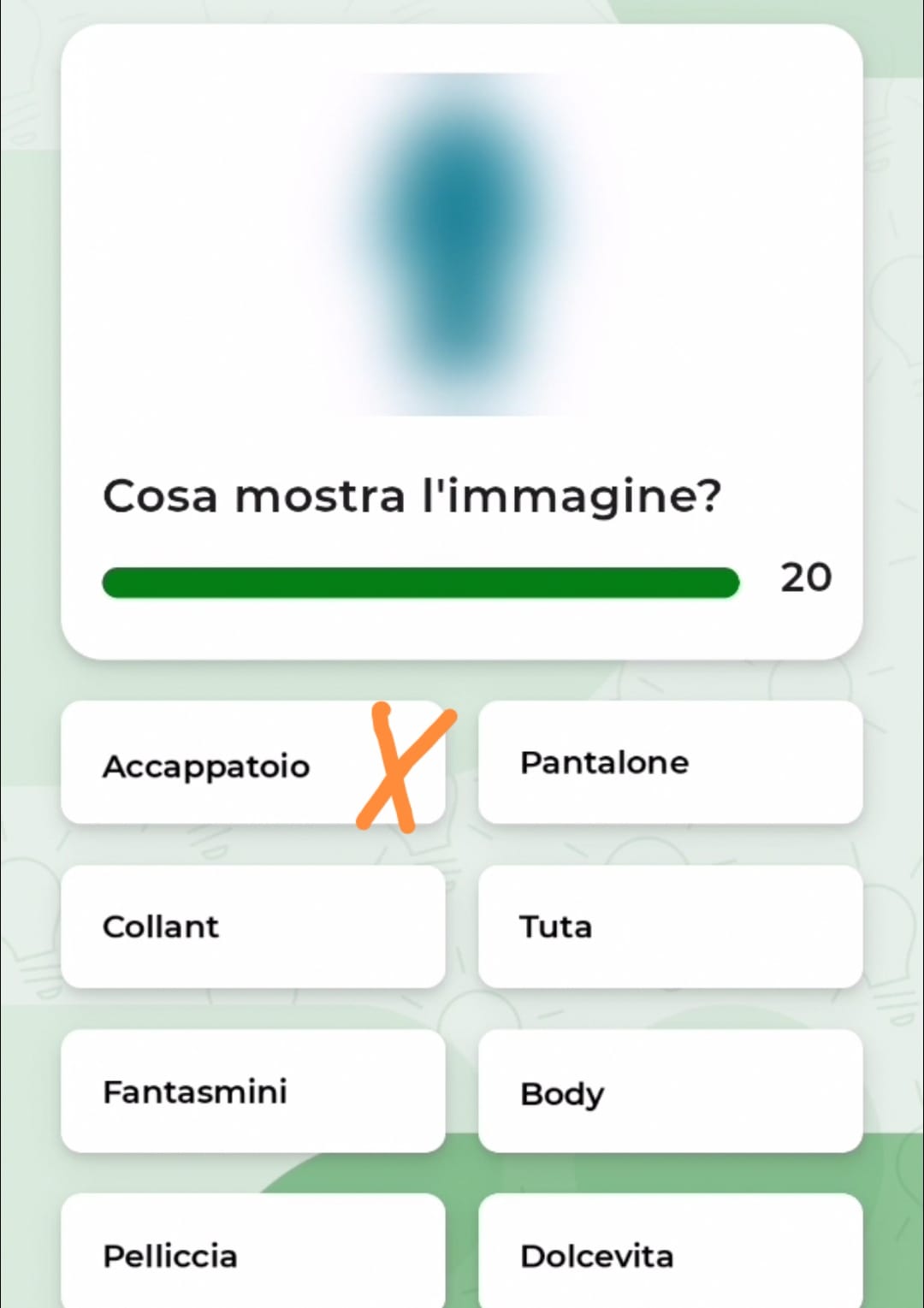Pick the Collant option

coord(252,926)
